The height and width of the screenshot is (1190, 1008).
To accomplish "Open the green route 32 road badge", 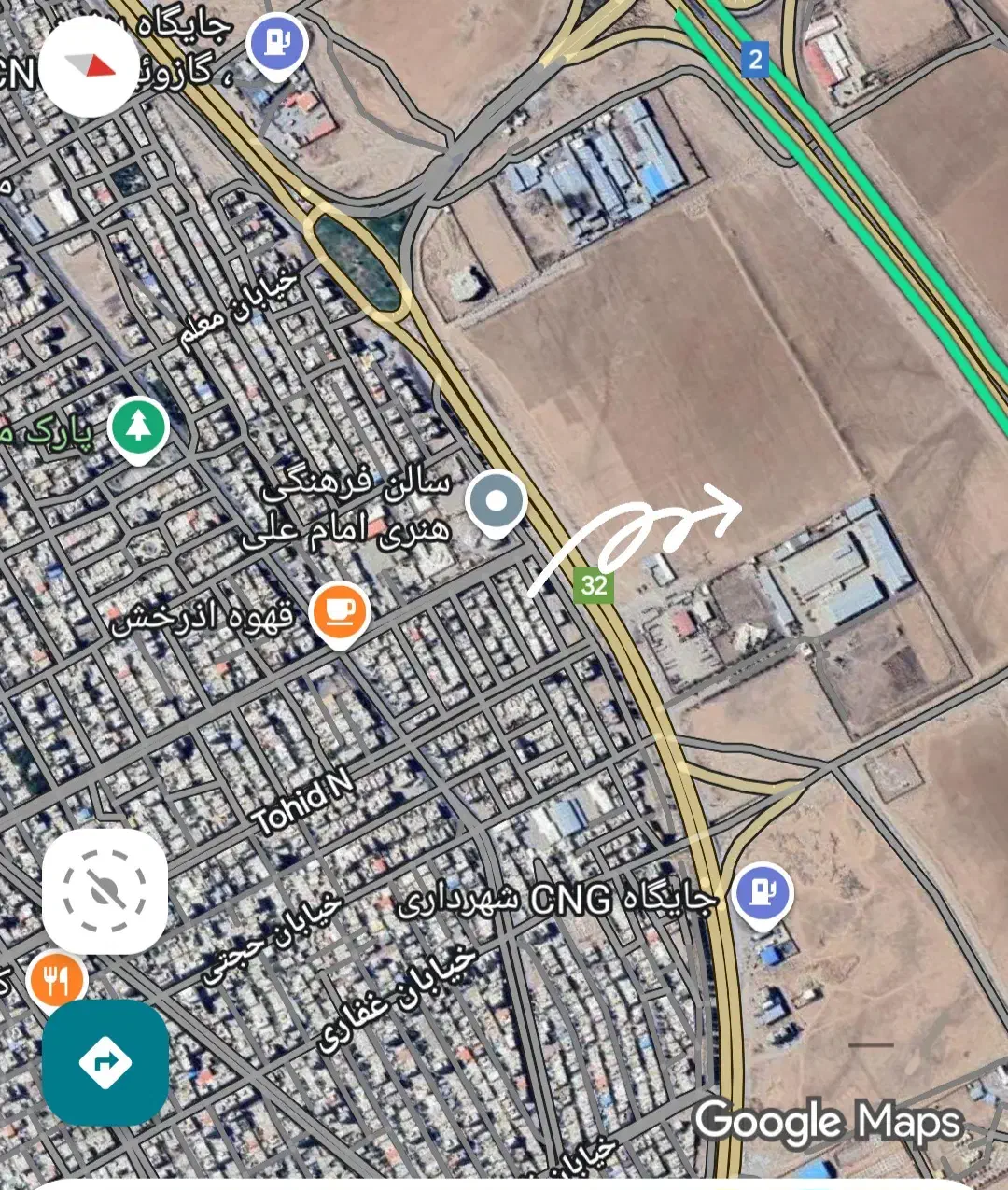I will (595, 586).
